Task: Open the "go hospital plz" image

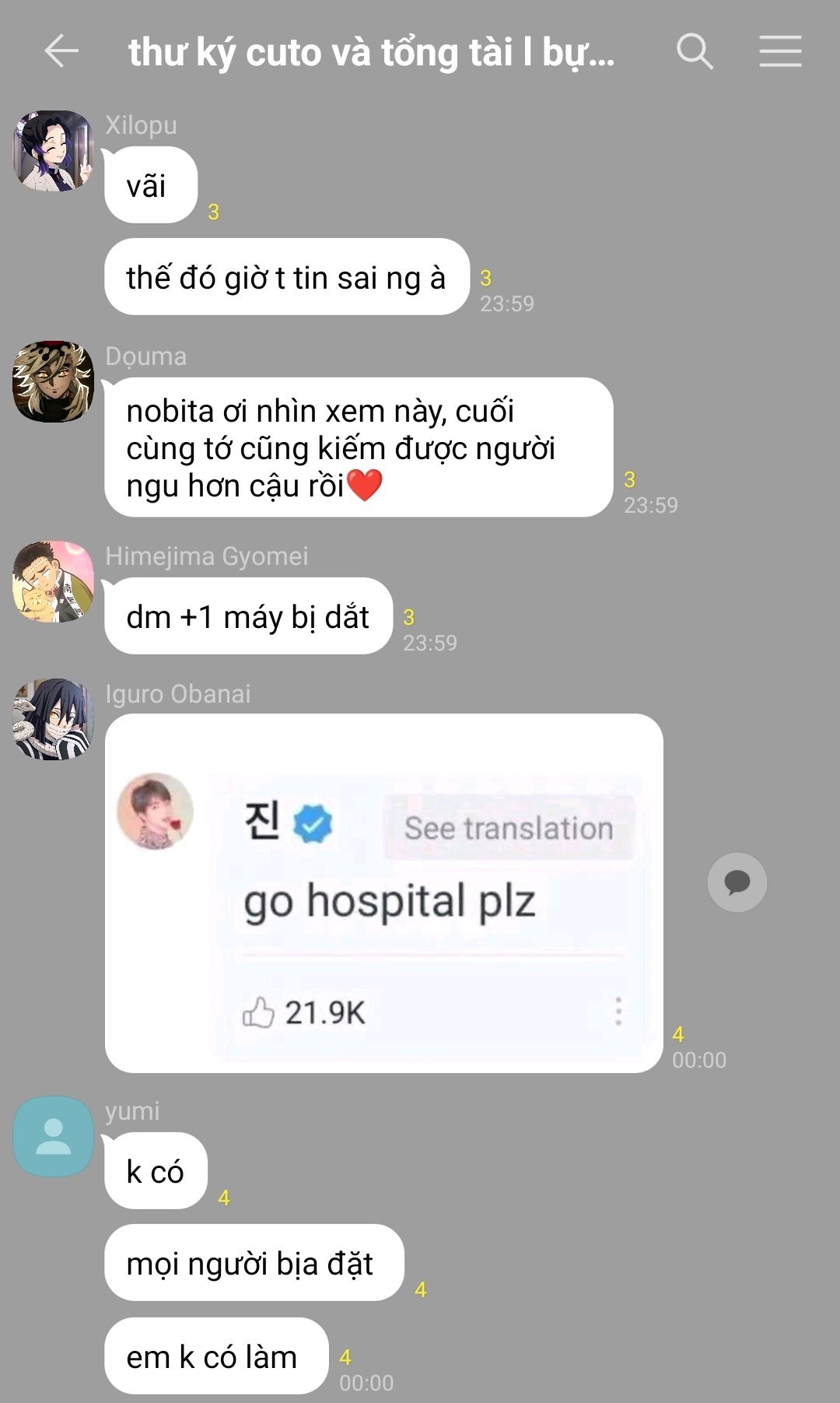Action: point(383,893)
